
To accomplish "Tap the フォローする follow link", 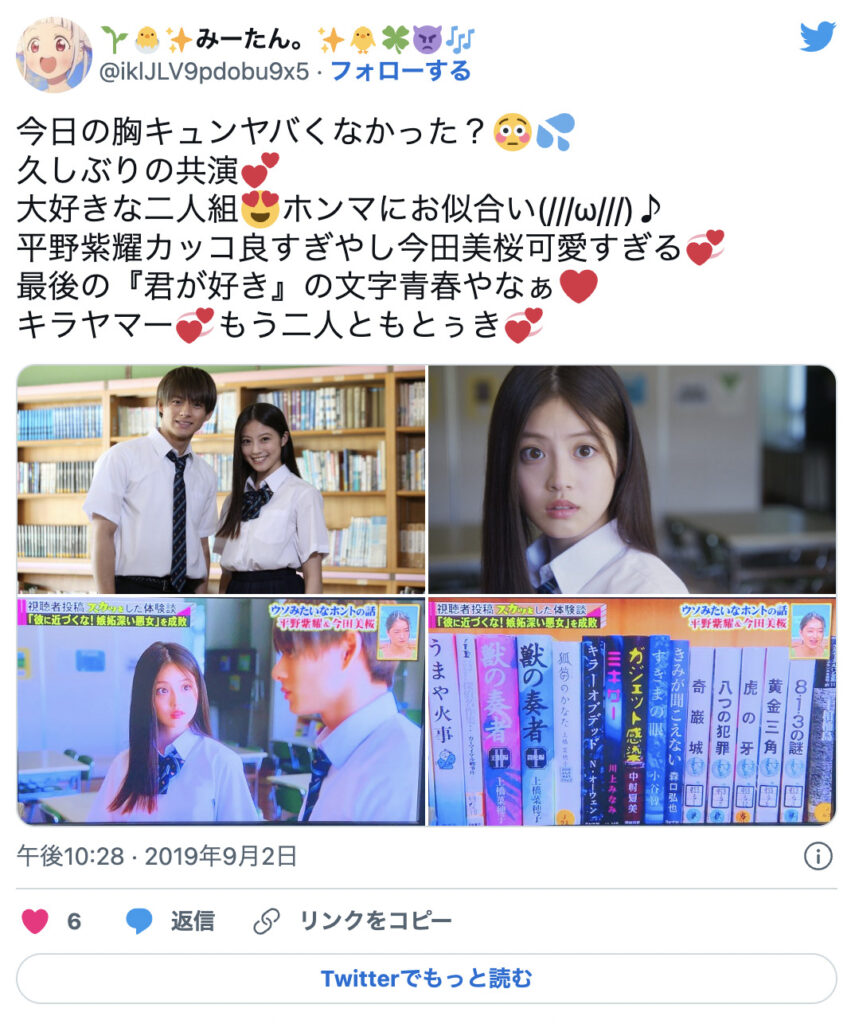I will click(399, 71).
